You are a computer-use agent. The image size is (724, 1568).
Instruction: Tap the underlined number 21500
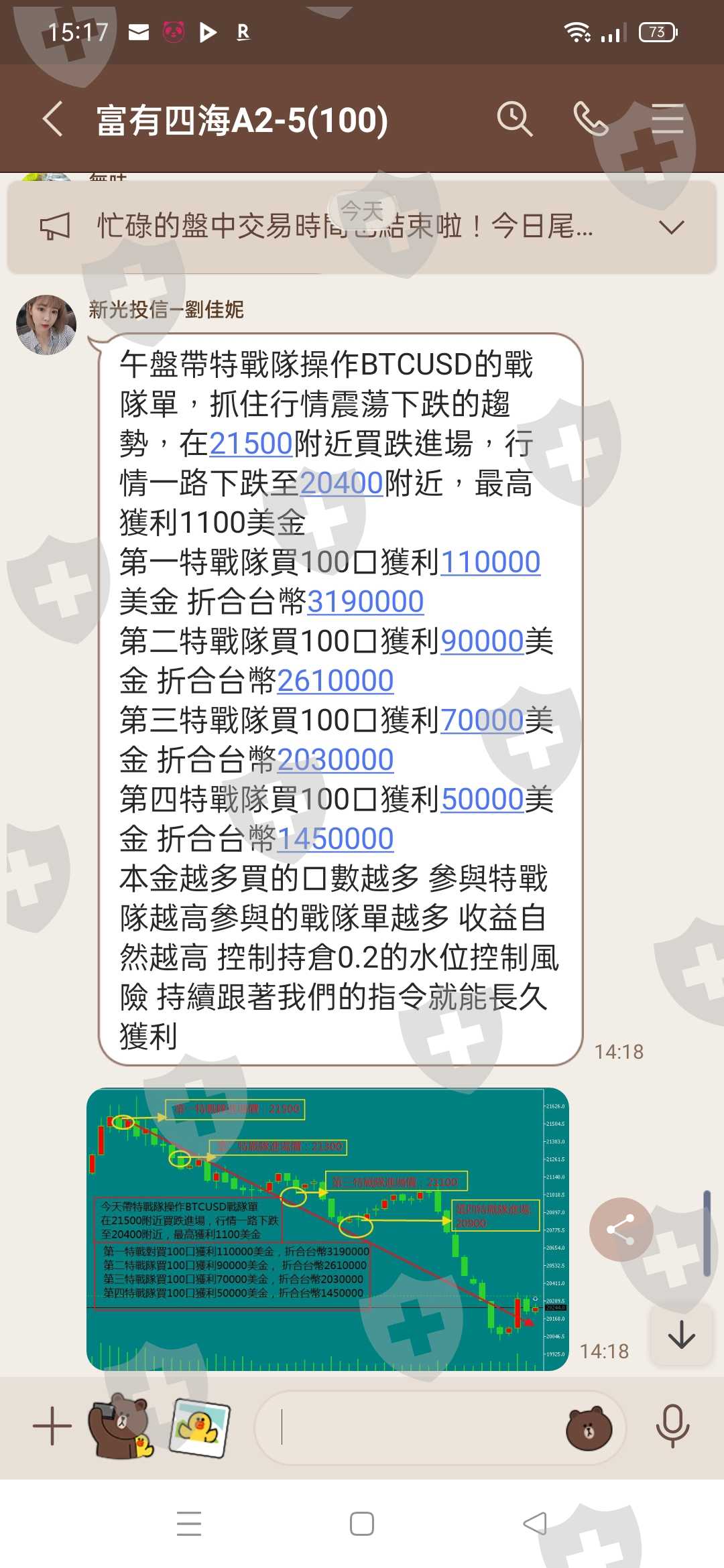251,444
